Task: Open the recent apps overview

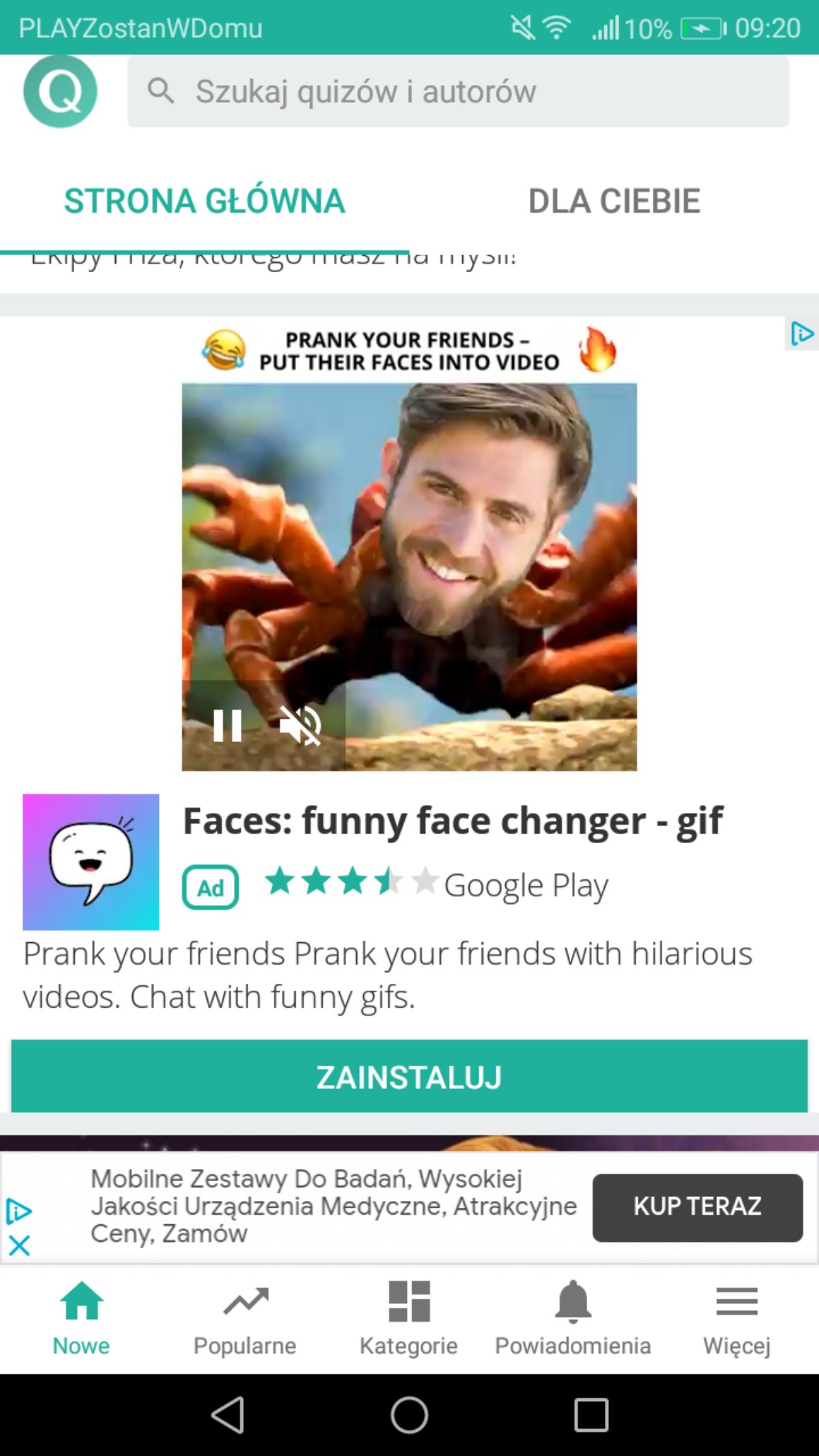Action: 591,1415
